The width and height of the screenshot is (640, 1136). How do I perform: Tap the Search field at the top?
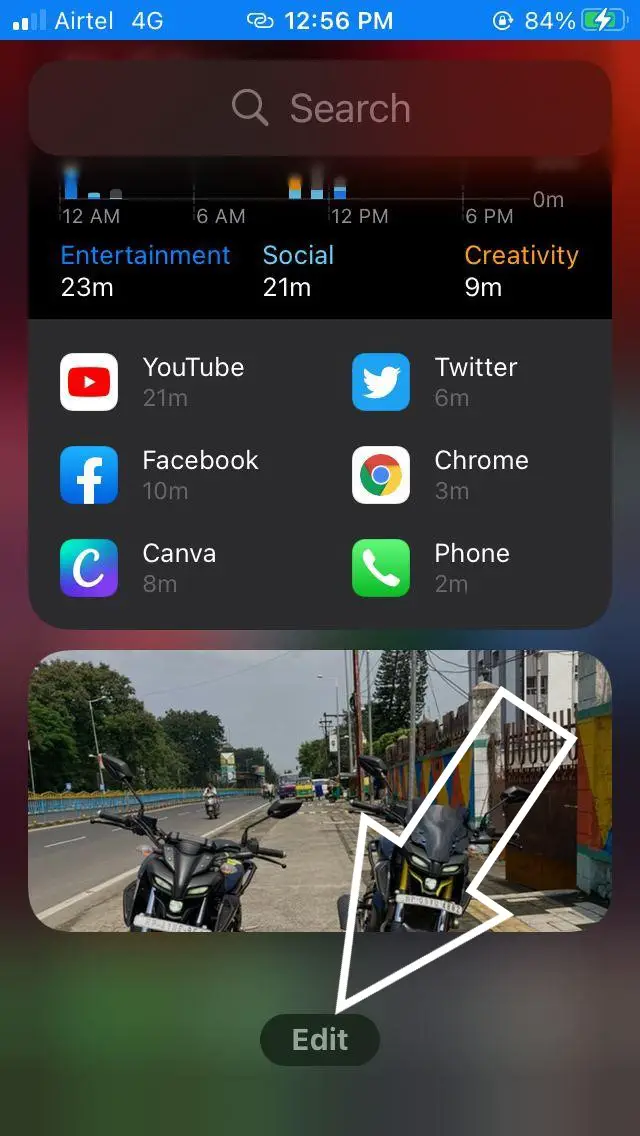coord(320,108)
